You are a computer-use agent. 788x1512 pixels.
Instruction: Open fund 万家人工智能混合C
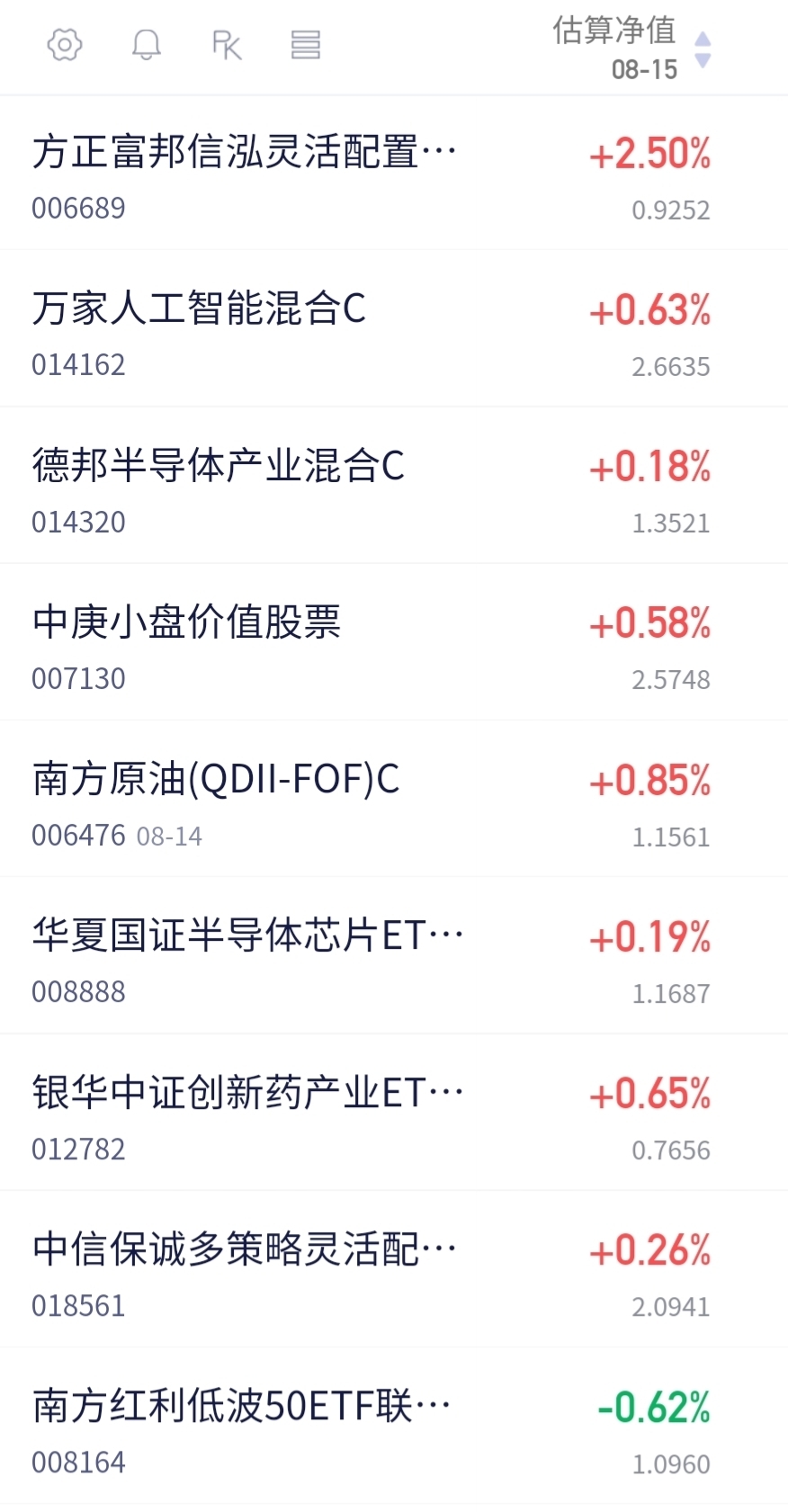pos(394,329)
